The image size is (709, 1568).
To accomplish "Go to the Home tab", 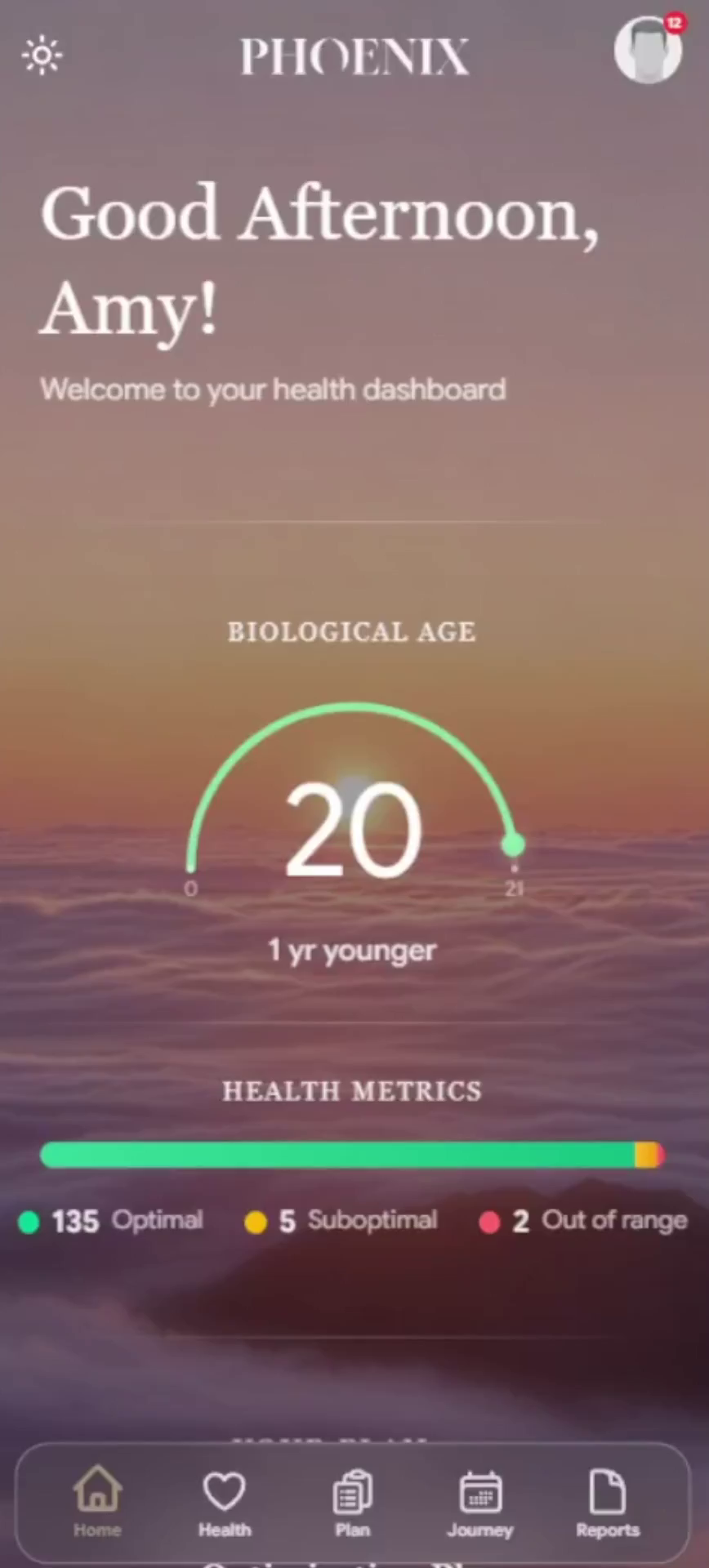I will [x=97, y=1501].
